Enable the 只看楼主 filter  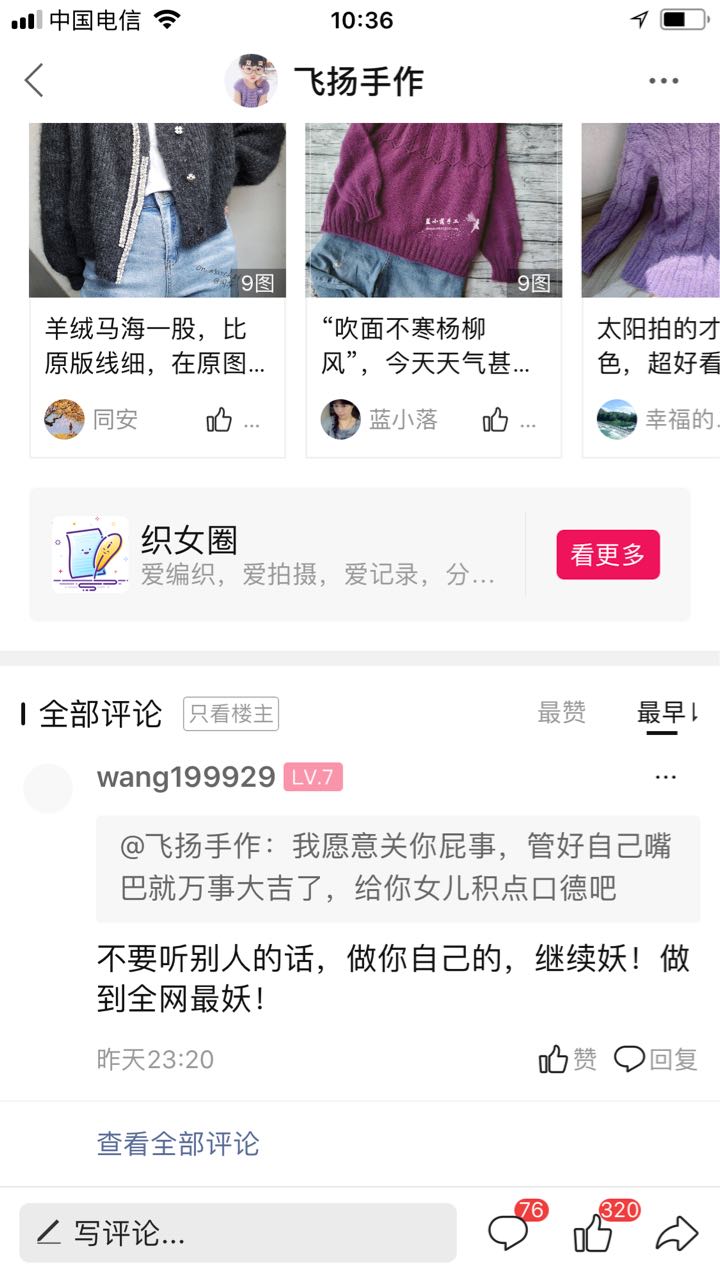pyautogui.click(x=231, y=714)
